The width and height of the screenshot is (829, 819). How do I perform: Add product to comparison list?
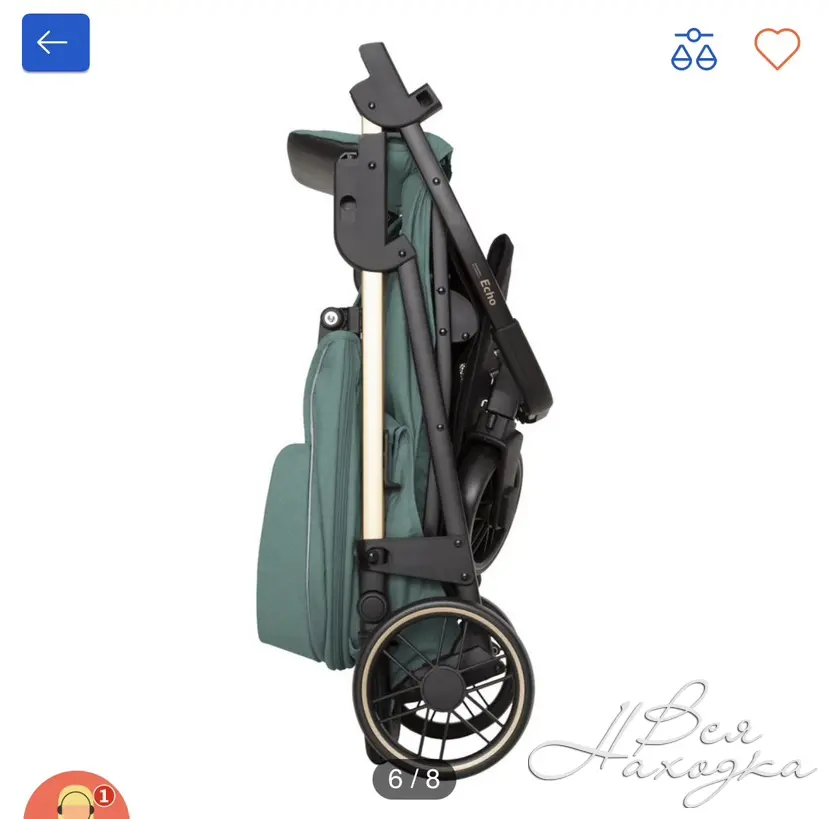[x=694, y=49]
